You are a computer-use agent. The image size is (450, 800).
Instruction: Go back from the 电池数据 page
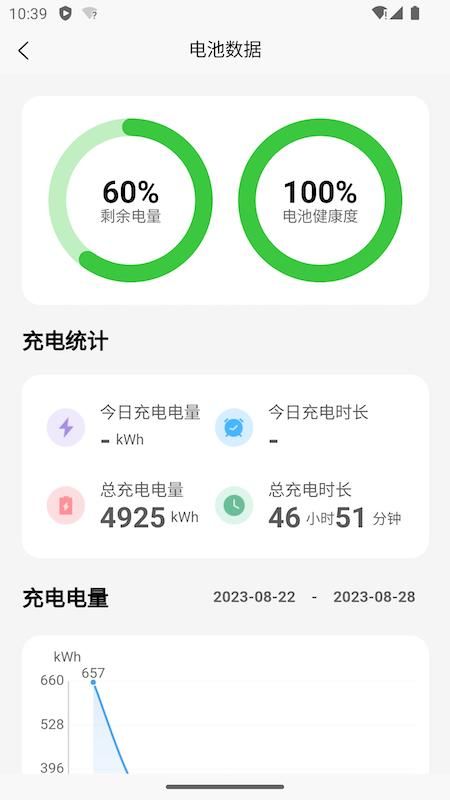tap(23, 51)
